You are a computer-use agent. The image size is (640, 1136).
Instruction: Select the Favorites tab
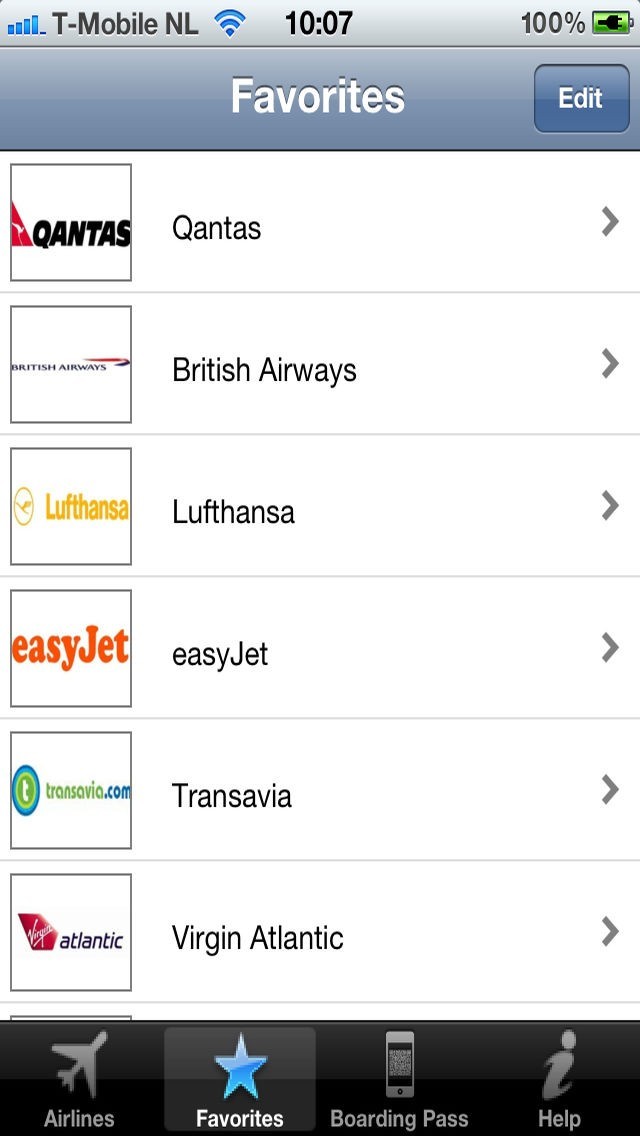pyautogui.click(x=240, y=1080)
